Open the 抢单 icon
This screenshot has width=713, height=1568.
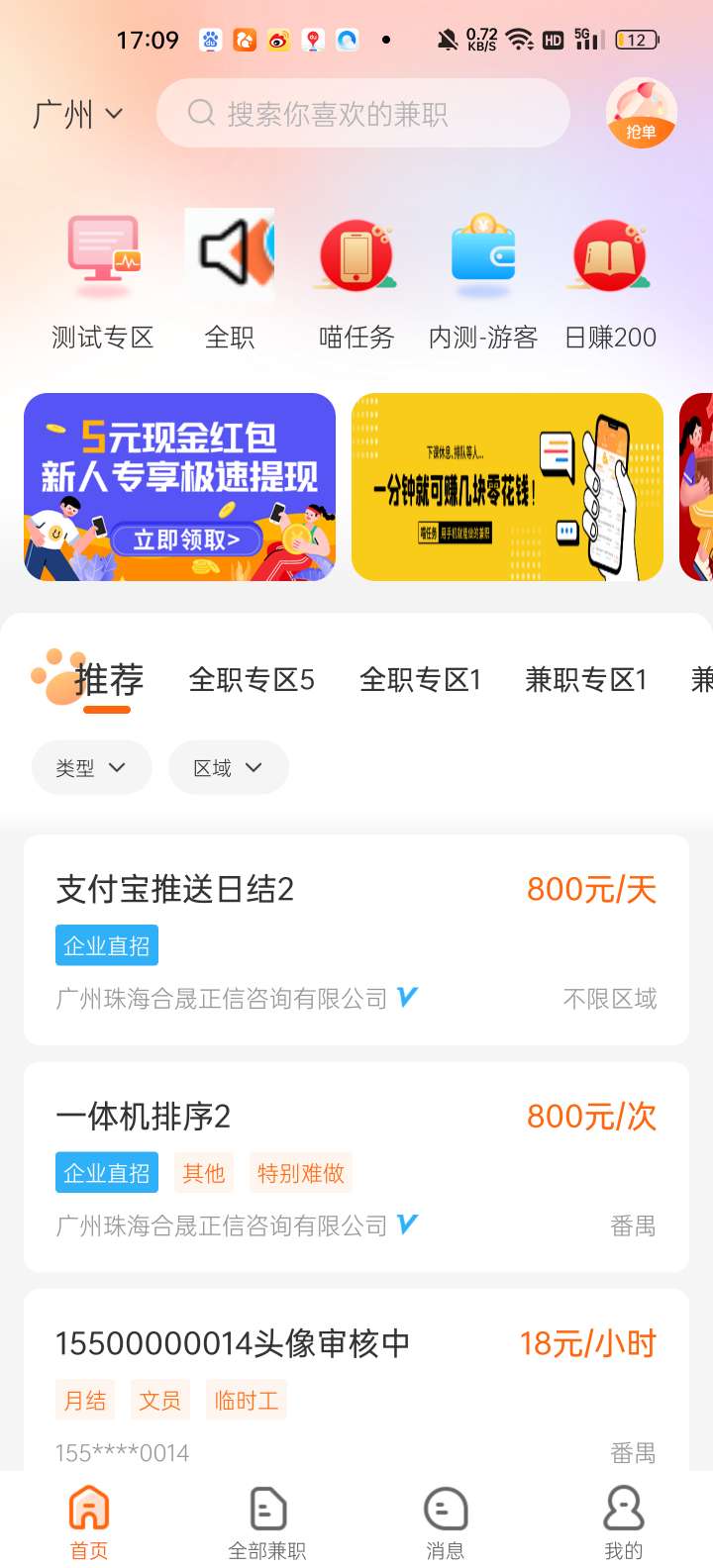click(x=641, y=114)
